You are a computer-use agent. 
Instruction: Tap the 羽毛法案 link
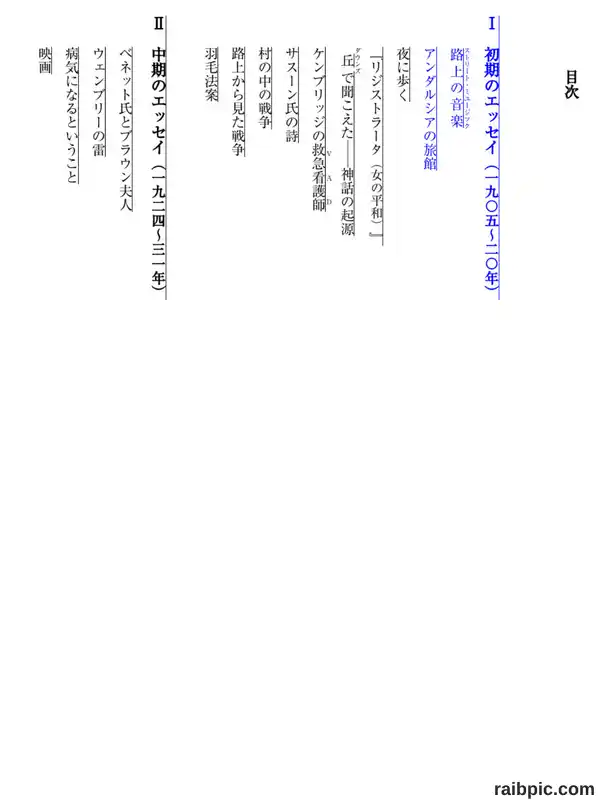(x=211, y=74)
